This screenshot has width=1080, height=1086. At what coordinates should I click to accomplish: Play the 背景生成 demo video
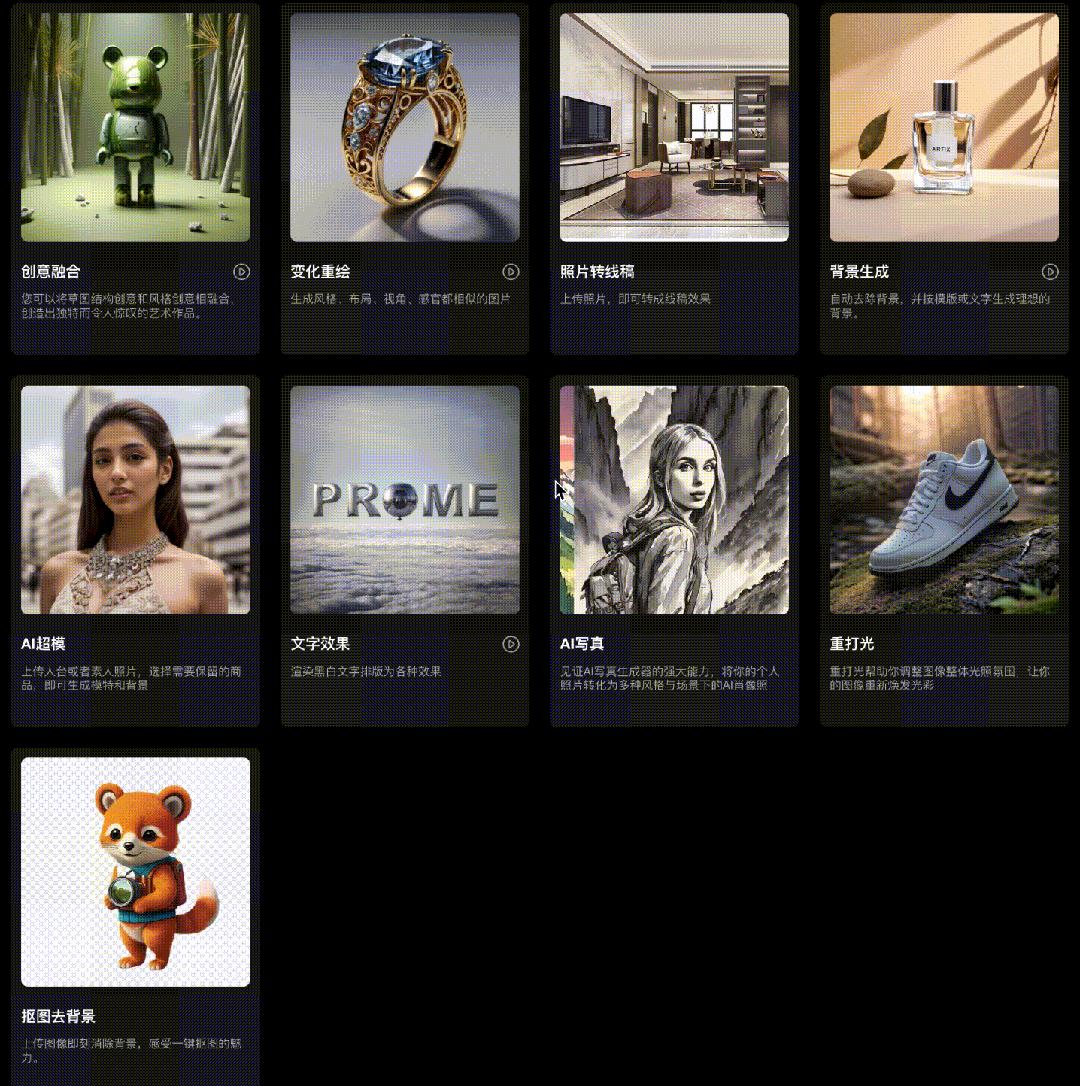coord(1050,271)
